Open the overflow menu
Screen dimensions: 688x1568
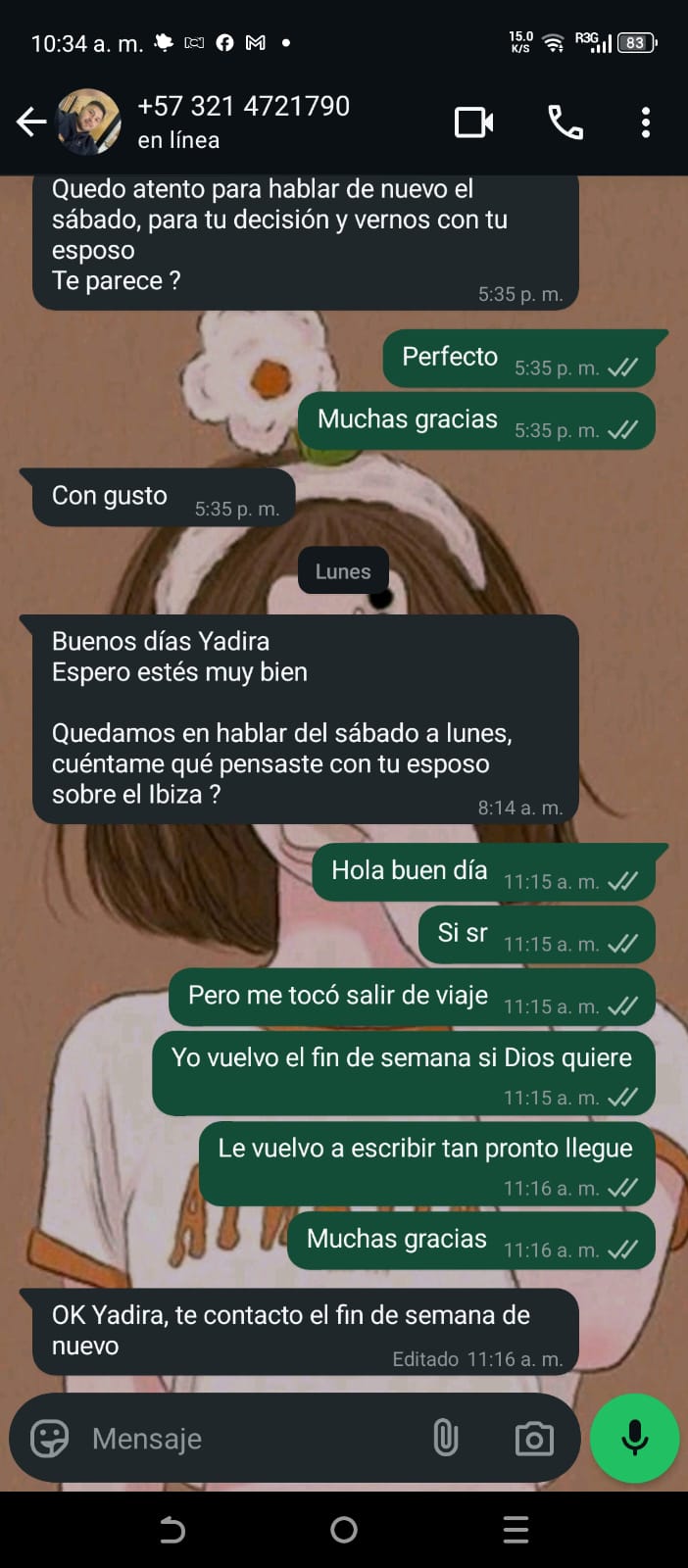(x=645, y=122)
